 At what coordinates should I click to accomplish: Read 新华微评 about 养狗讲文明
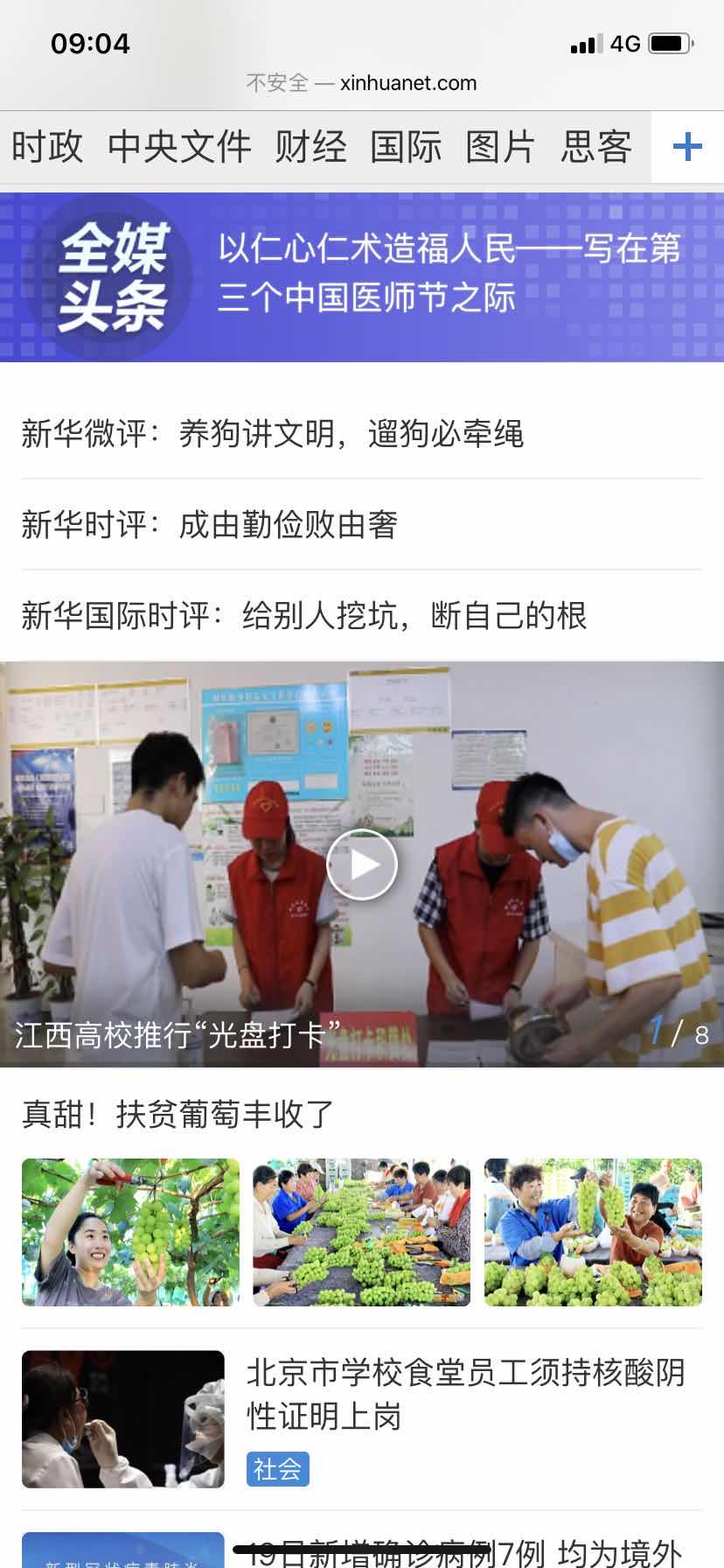coord(273,434)
